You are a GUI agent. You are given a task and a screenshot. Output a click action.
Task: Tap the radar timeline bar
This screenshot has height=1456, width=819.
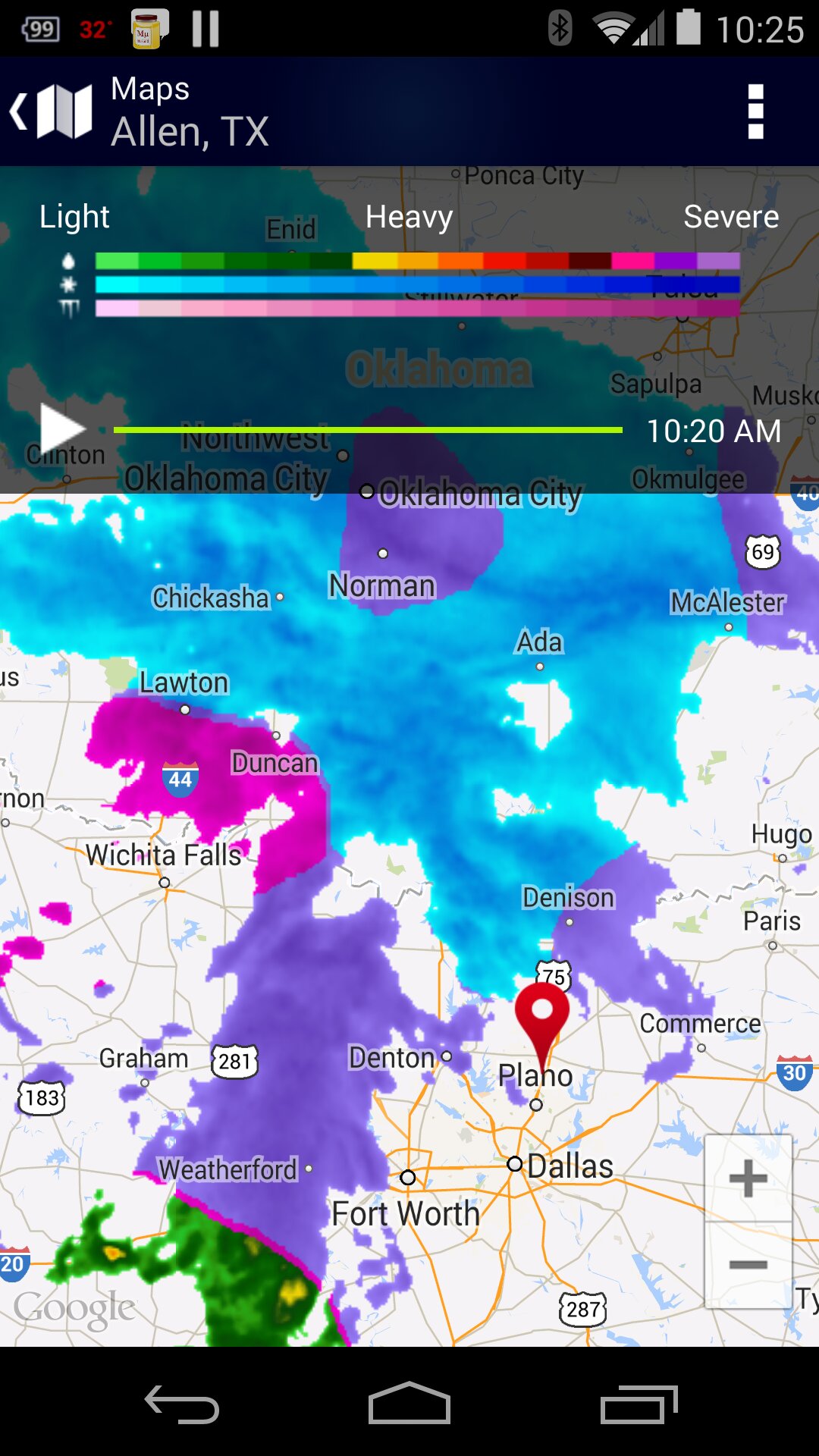tap(368, 430)
